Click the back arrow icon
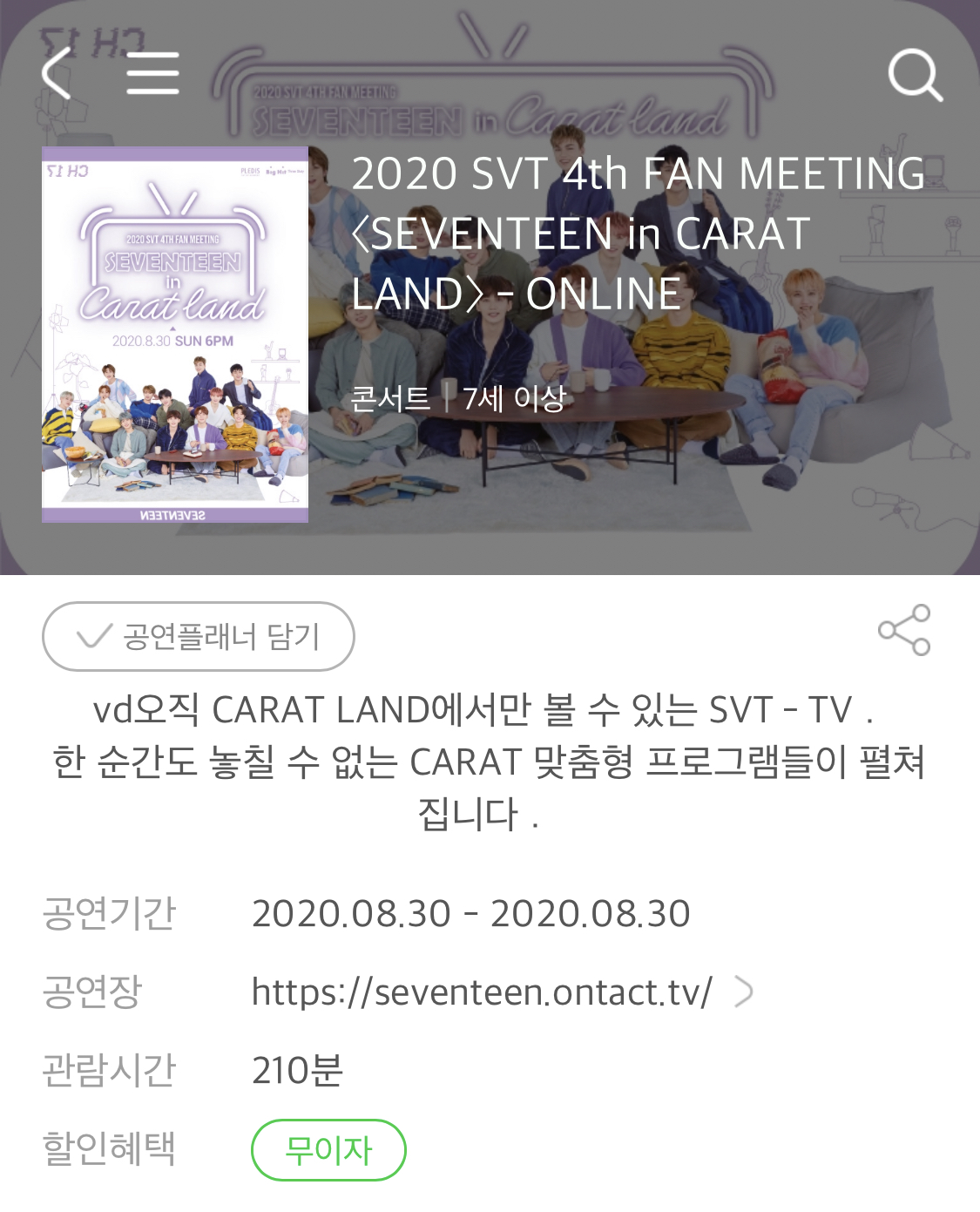 (51, 74)
